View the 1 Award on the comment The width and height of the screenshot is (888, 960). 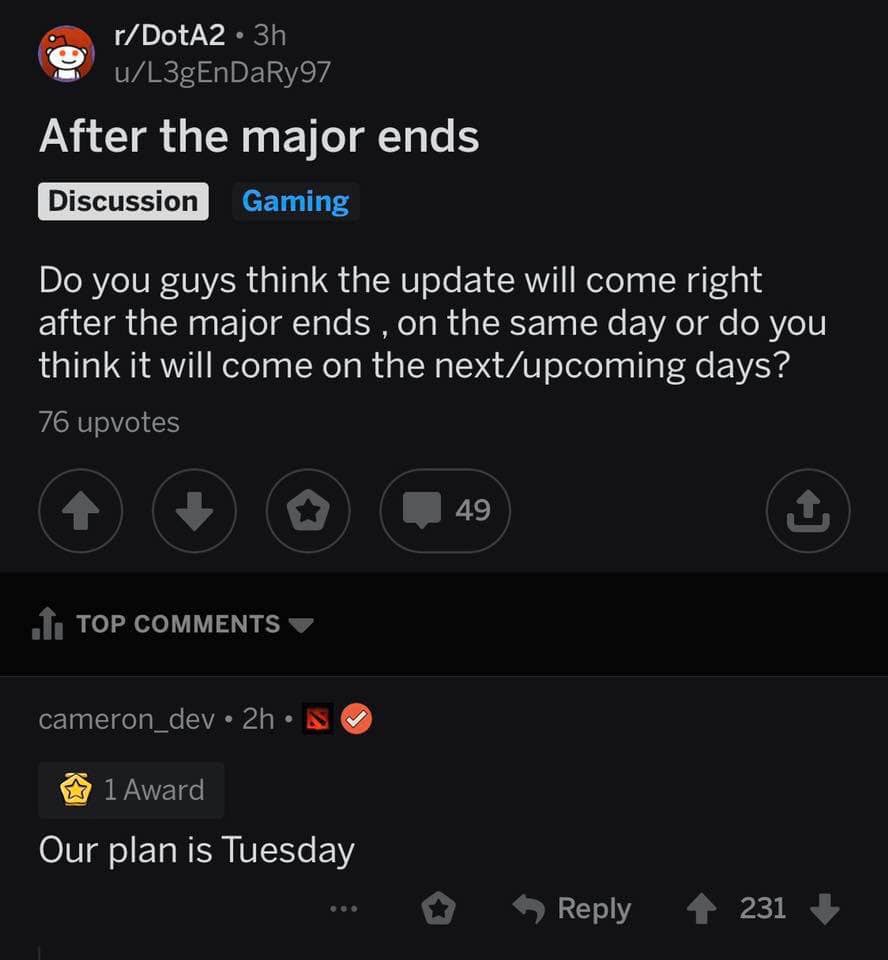(x=133, y=790)
